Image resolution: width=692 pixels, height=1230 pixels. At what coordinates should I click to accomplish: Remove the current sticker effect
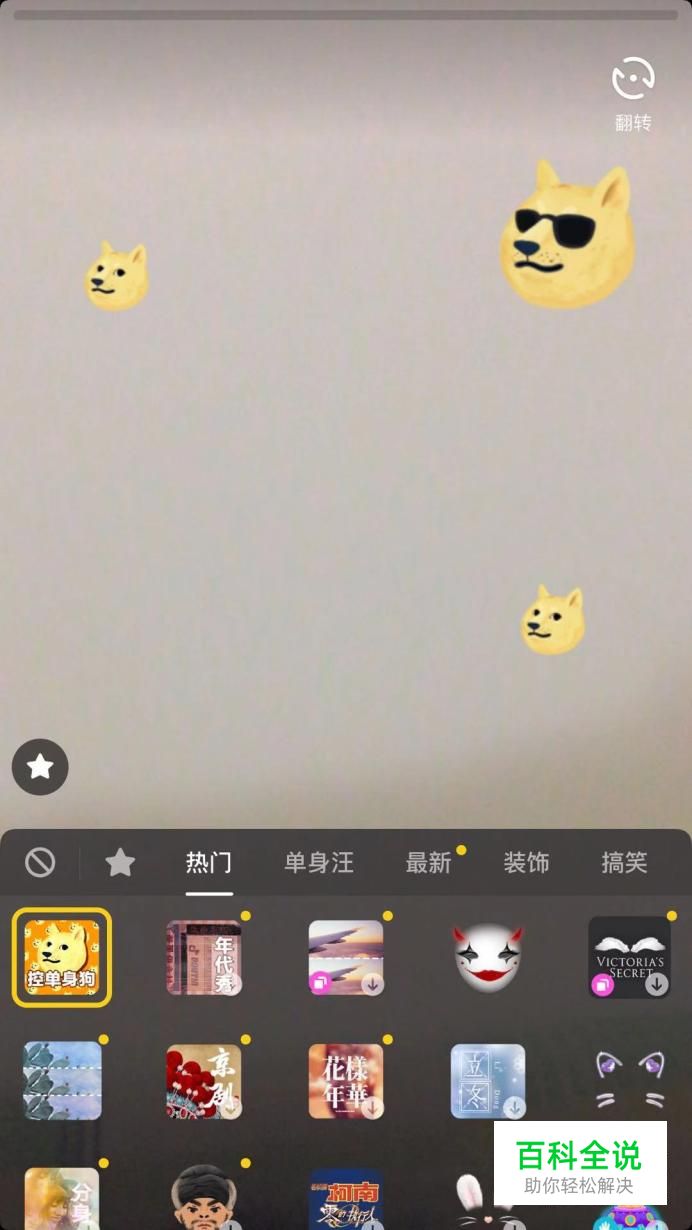40,862
